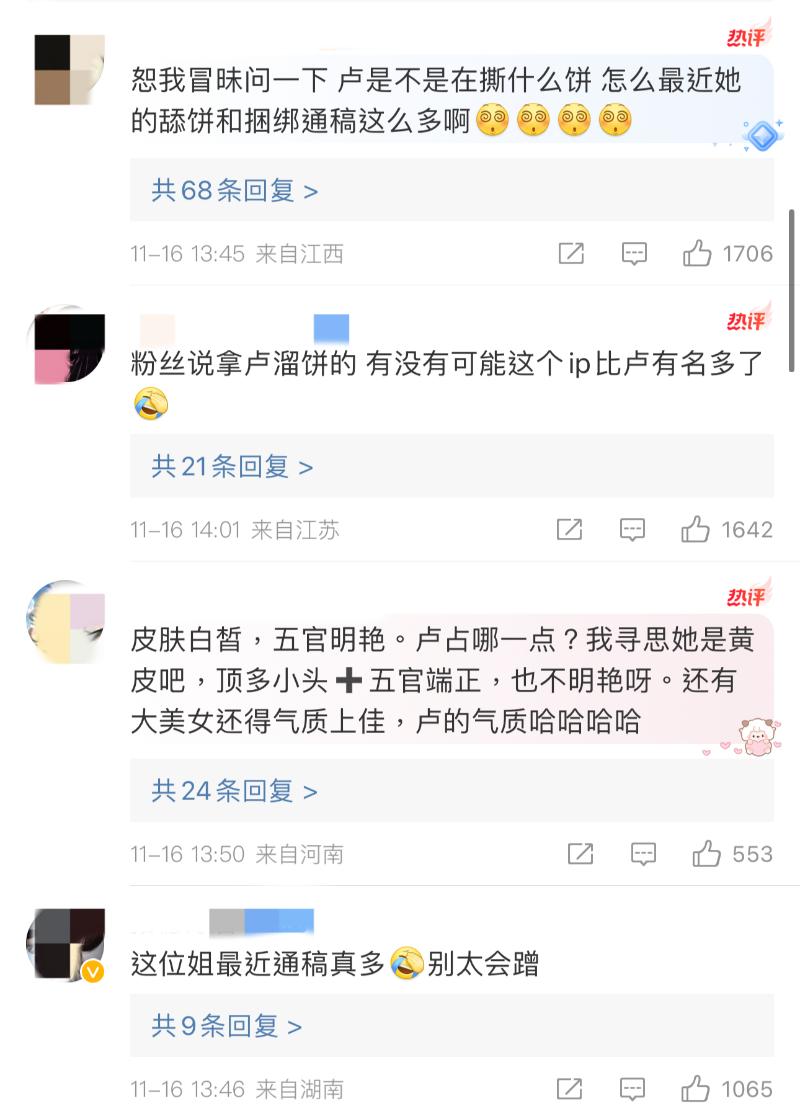This screenshot has width=800, height=1119.
Task: Reply to the comment from 湖南
Action: coord(632,1088)
